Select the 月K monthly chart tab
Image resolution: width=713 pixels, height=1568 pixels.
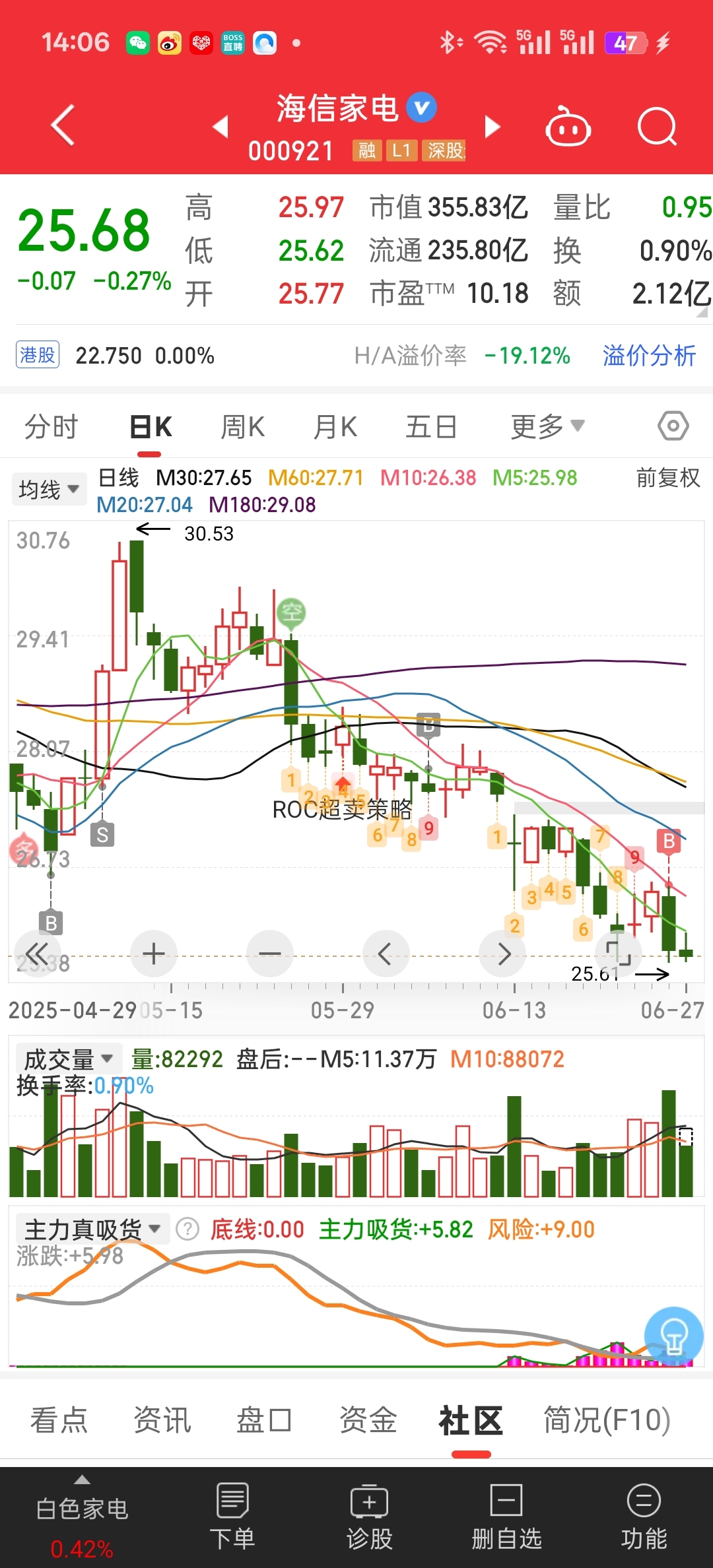click(x=335, y=427)
